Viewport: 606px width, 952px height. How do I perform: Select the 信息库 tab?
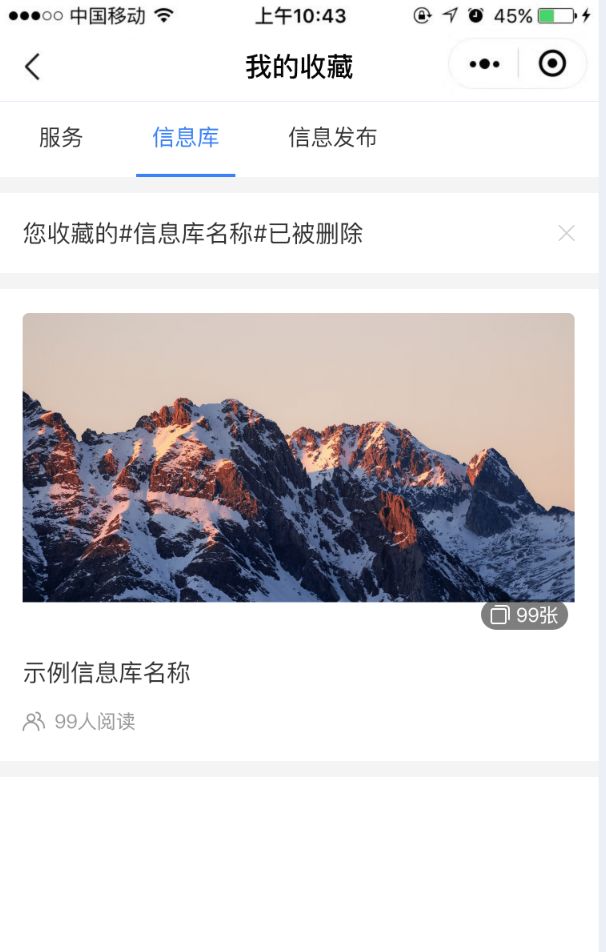pos(186,138)
